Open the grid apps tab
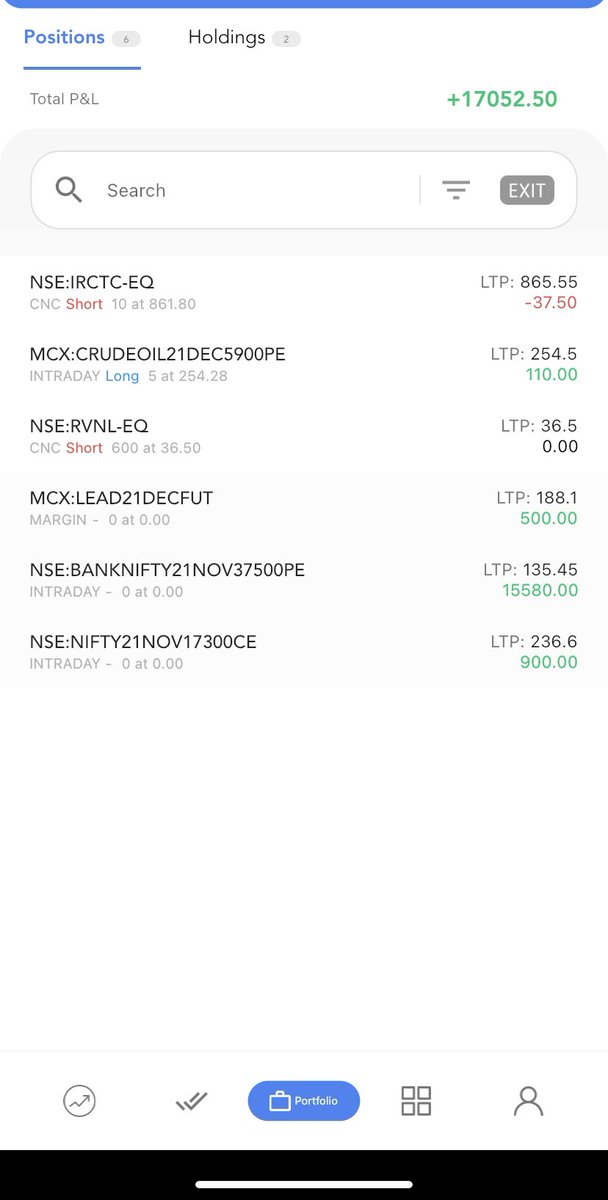Viewport: 608px width, 1200px height. [x=416, y=1101]
